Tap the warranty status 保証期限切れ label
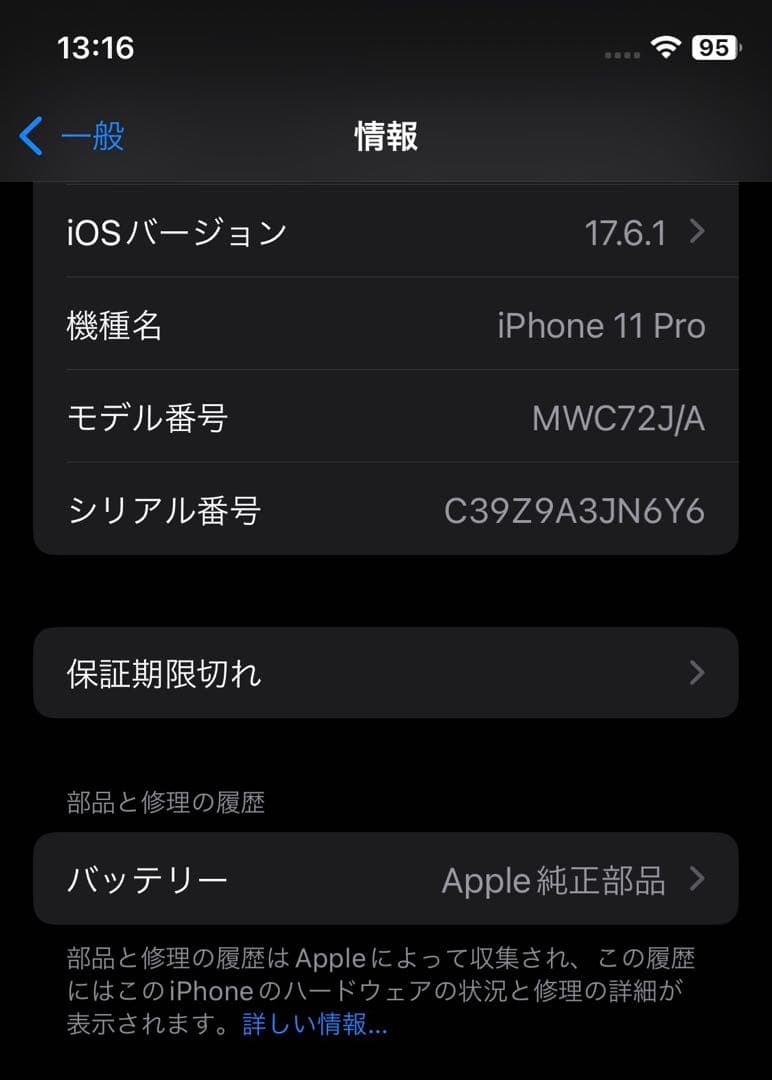 tap(163, 673)
